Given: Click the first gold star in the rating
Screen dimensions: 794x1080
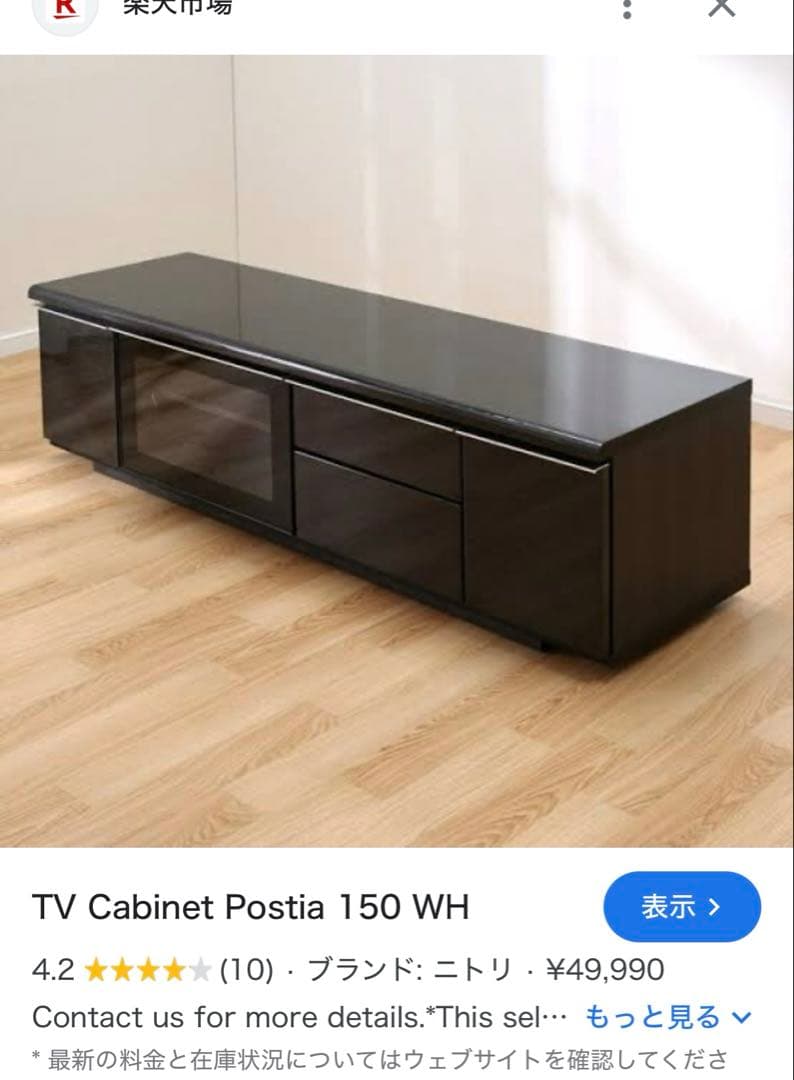Looking at the screenshot, I should (98, 968).
